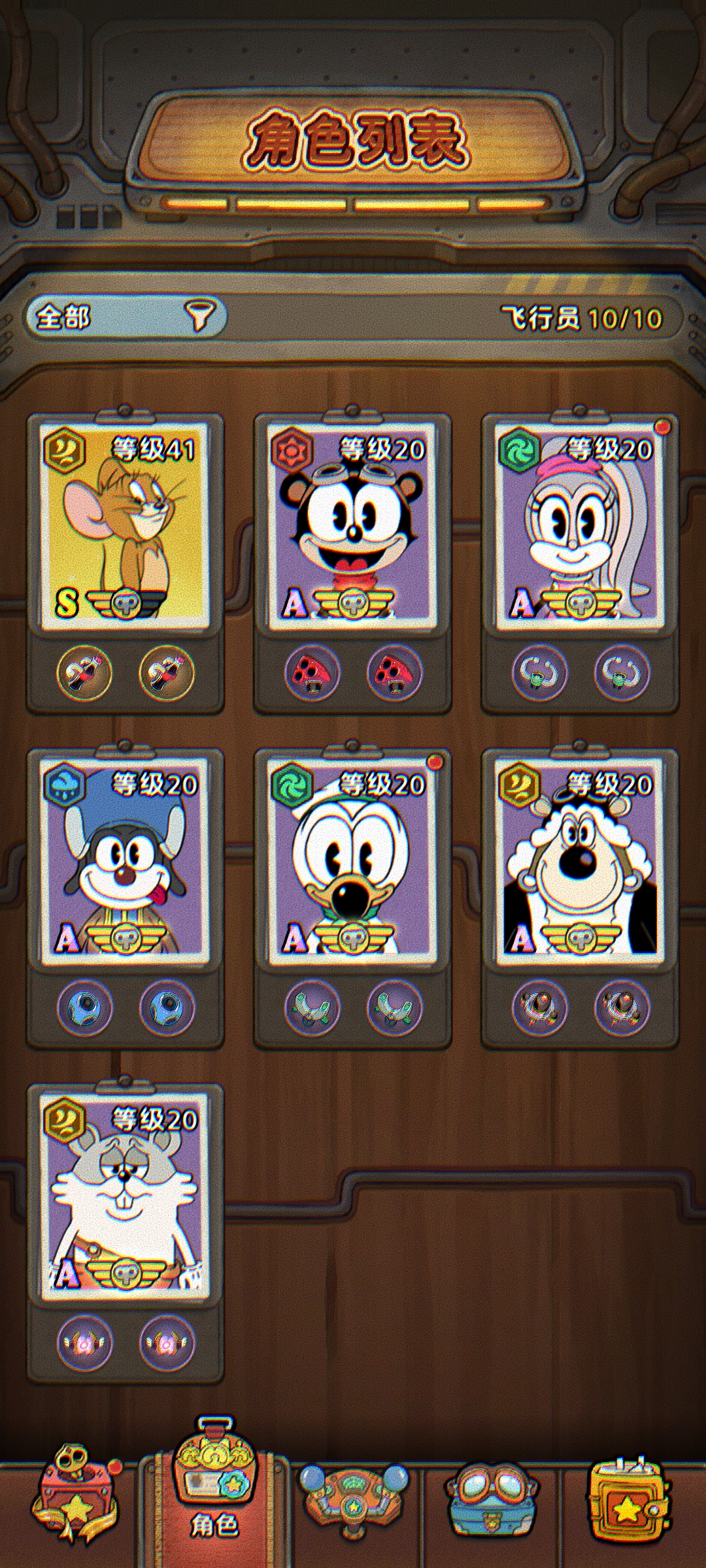Open the pink-hat rabbit girl card
The height and width of the screenshot is (1568, 706).
tap(580, 527)
